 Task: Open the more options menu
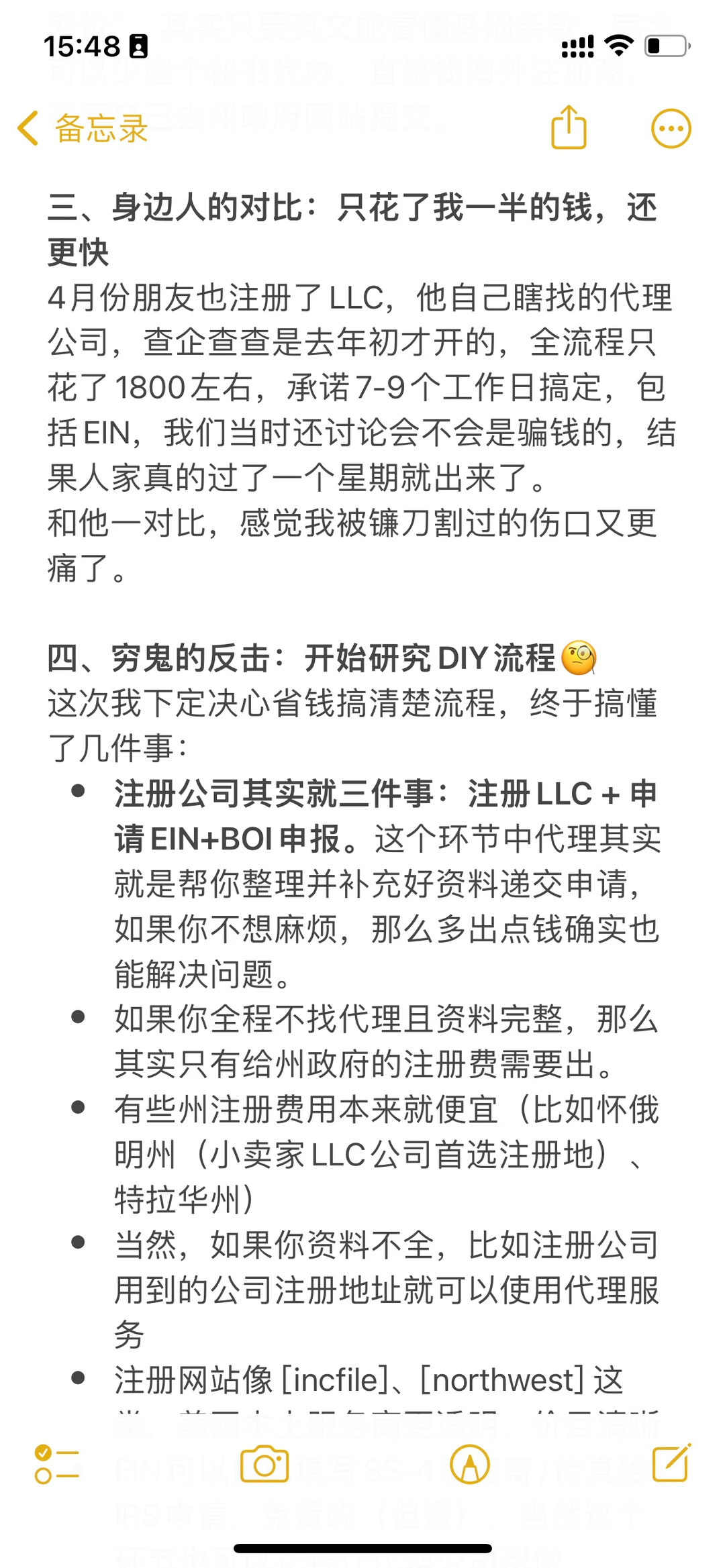coord(671,128)
